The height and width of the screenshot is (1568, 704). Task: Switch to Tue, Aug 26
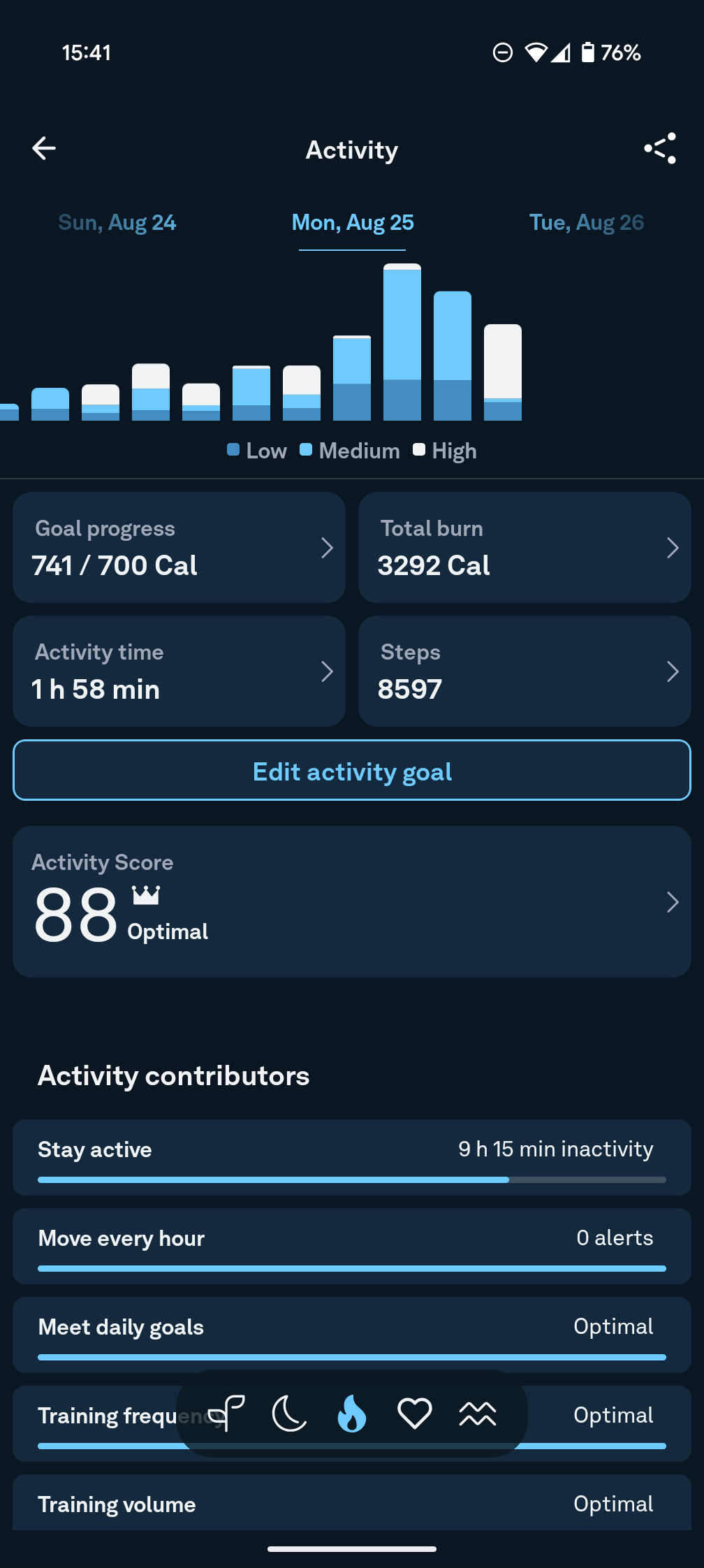586,222
